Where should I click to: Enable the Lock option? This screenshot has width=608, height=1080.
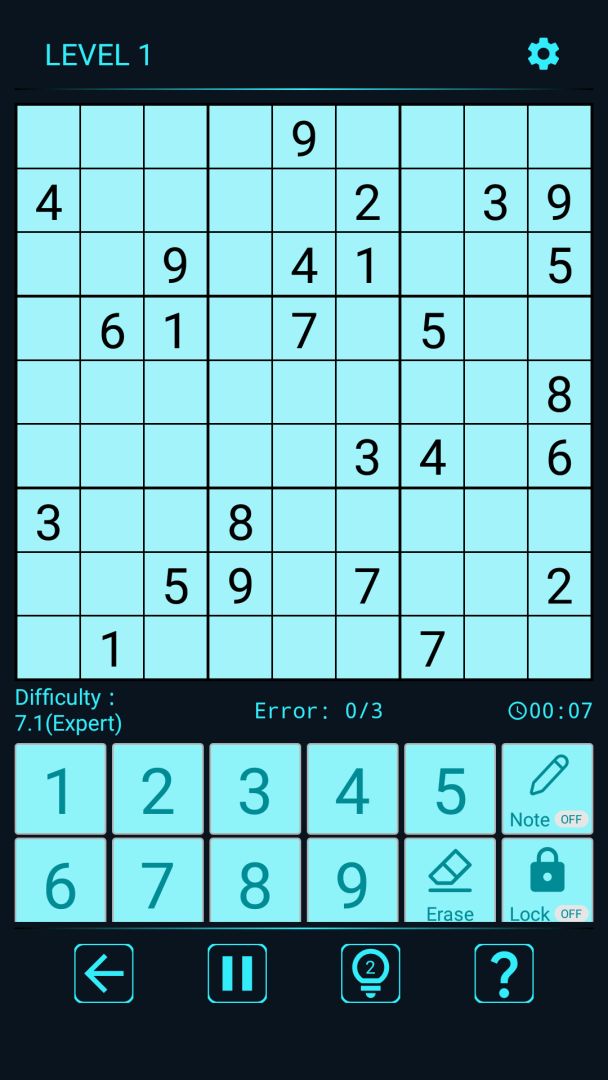pyautogui.click(x=547, y=882)
